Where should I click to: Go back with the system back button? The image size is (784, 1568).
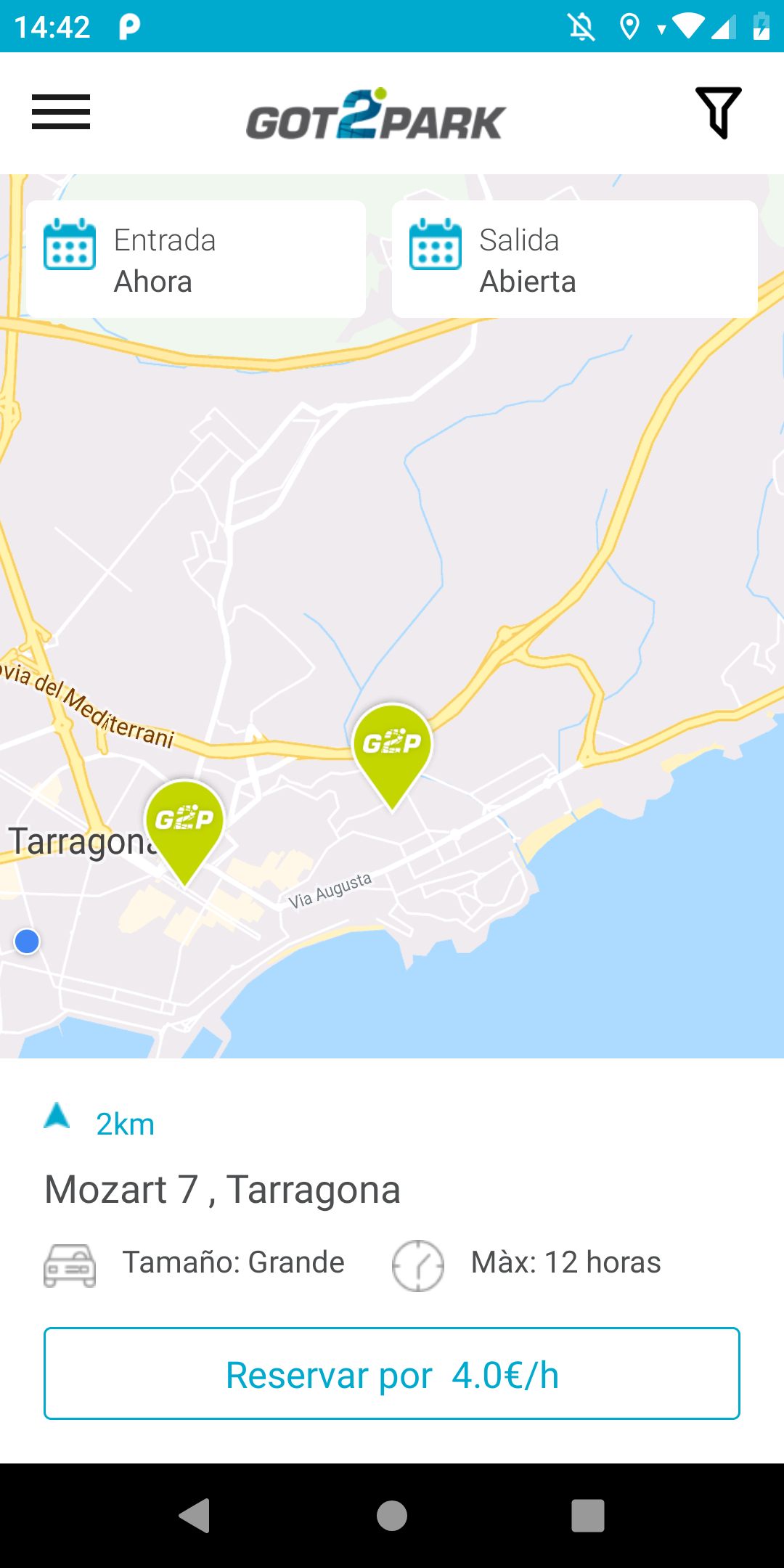(x=195, y=1516)
